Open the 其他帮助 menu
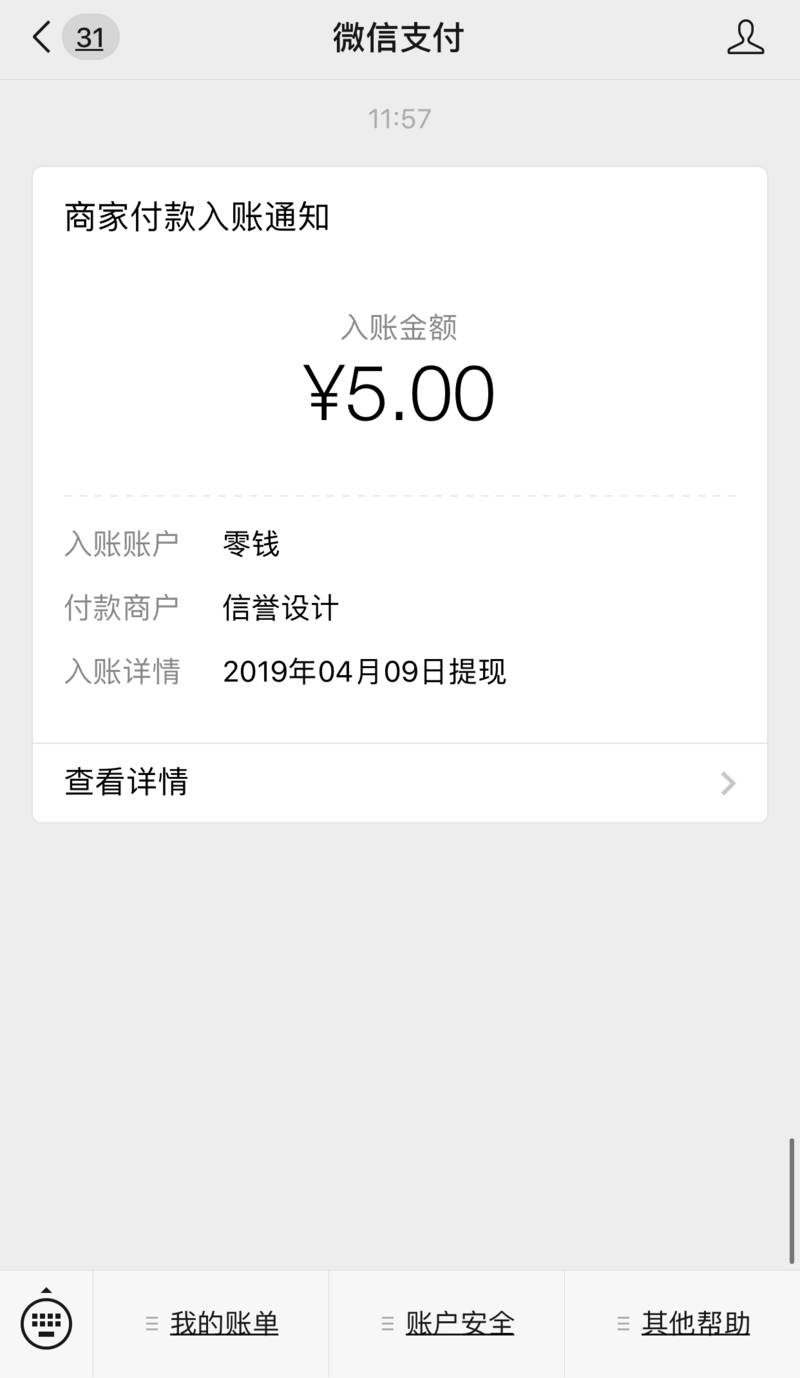The width and height of the screenshot is (800, 1378). [x=683, y=1324]
